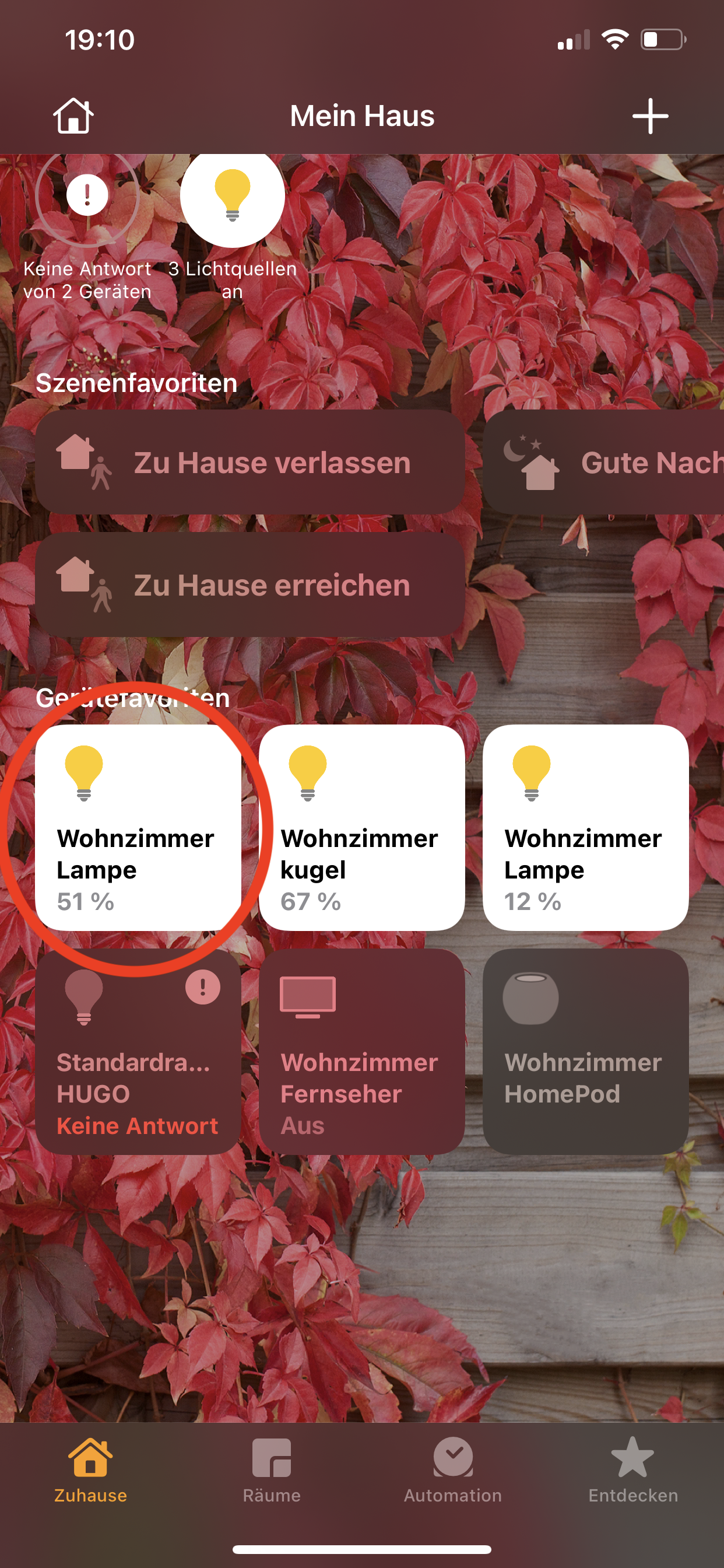This screenshot has height=1568, width=724.
Task: Tap the HUGO tile showing Keine Antwort
Action: click(x=138, y=1051)
